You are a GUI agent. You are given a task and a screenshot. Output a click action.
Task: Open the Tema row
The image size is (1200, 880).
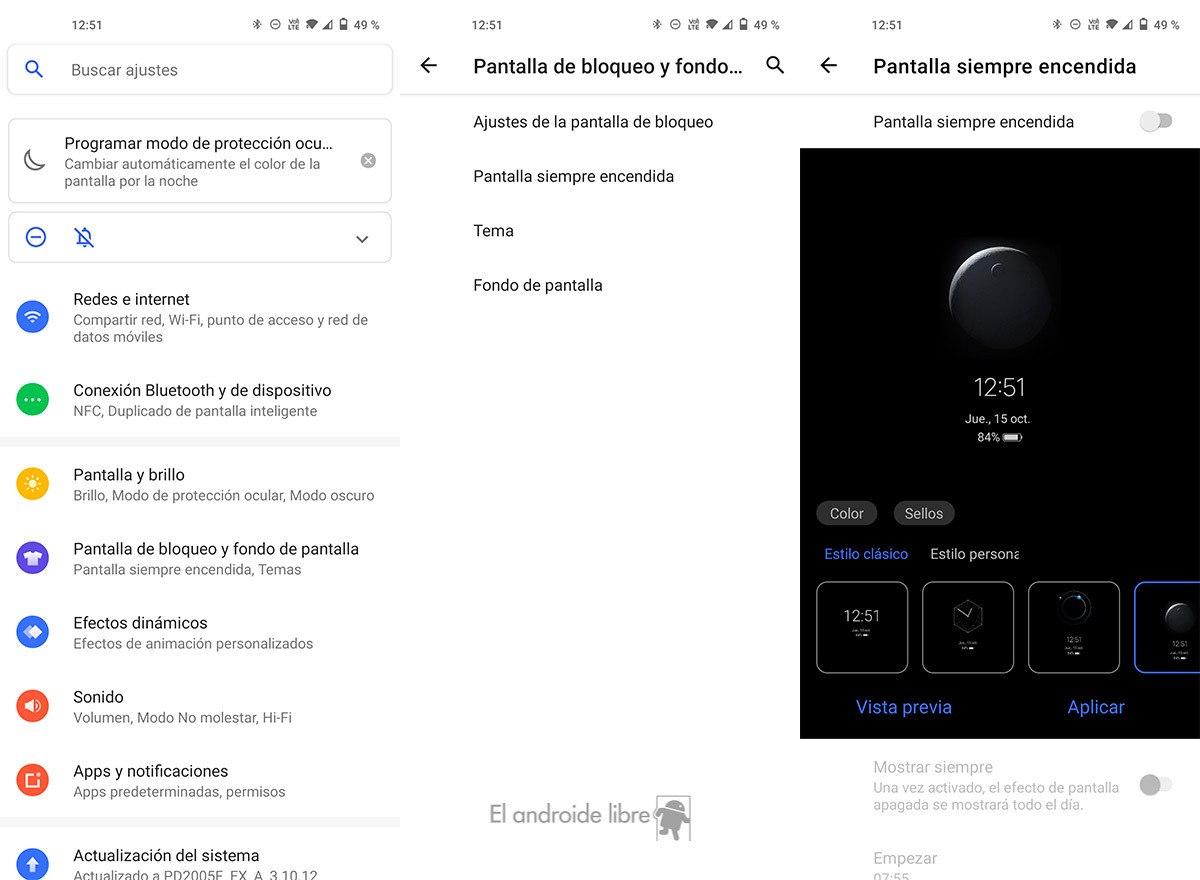tap(493, 231)
